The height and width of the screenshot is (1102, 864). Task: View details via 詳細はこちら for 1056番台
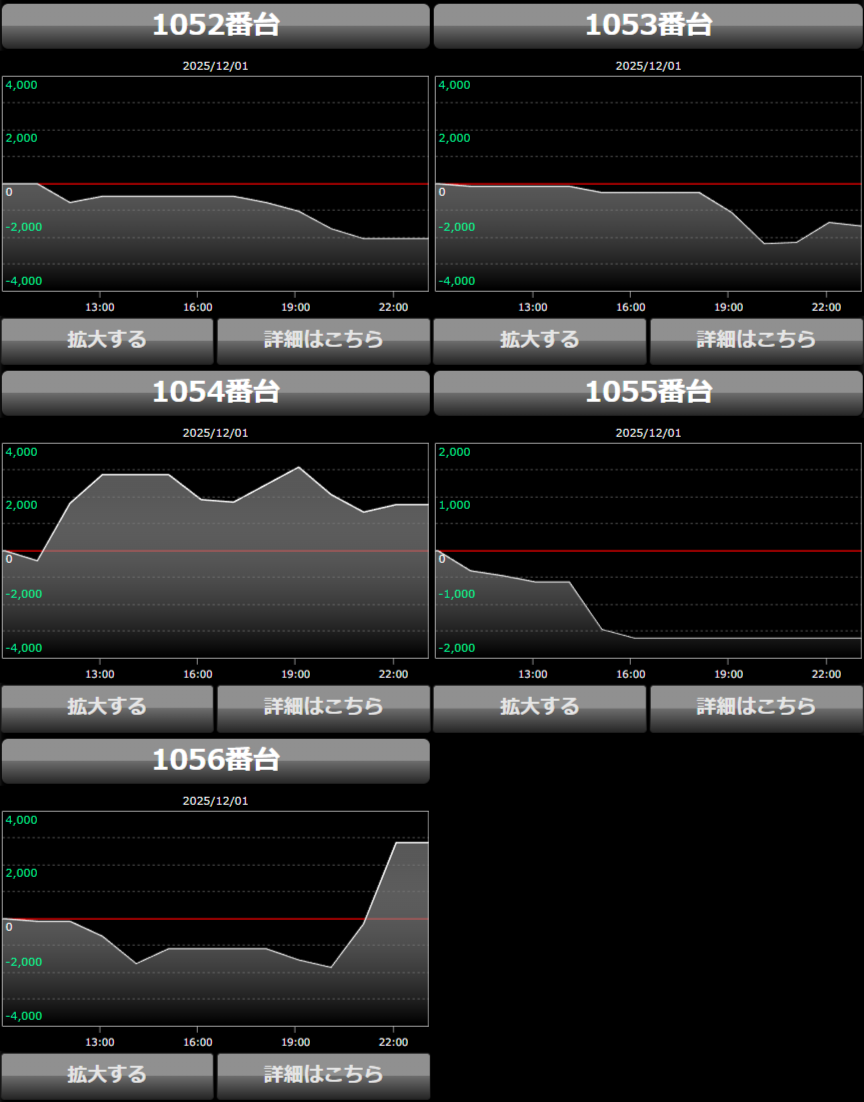323,1075
